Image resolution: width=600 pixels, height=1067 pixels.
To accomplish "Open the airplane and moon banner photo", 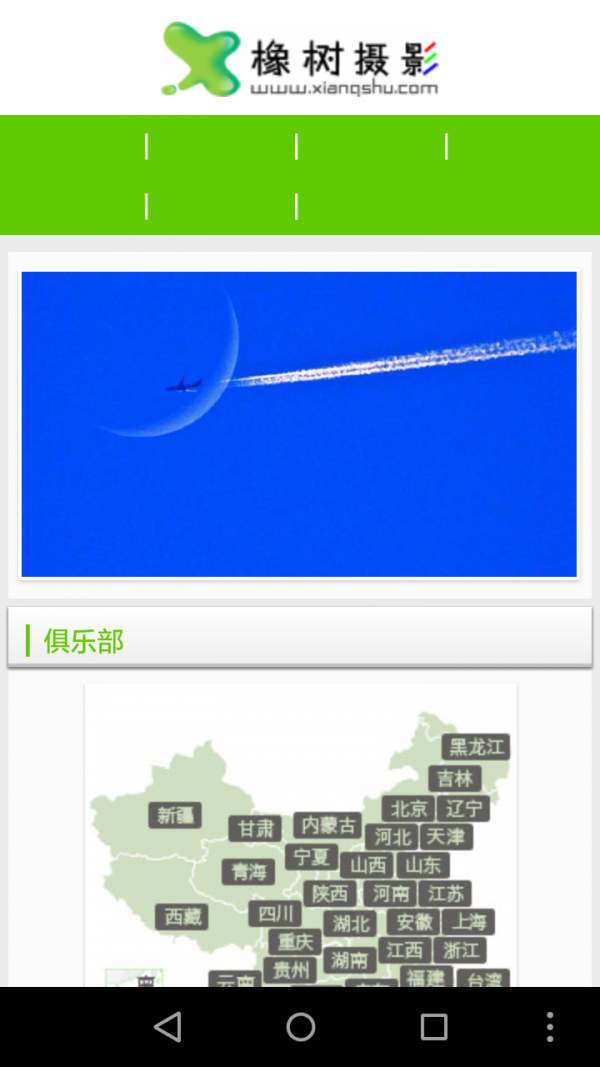I will [x=299, y=424].
